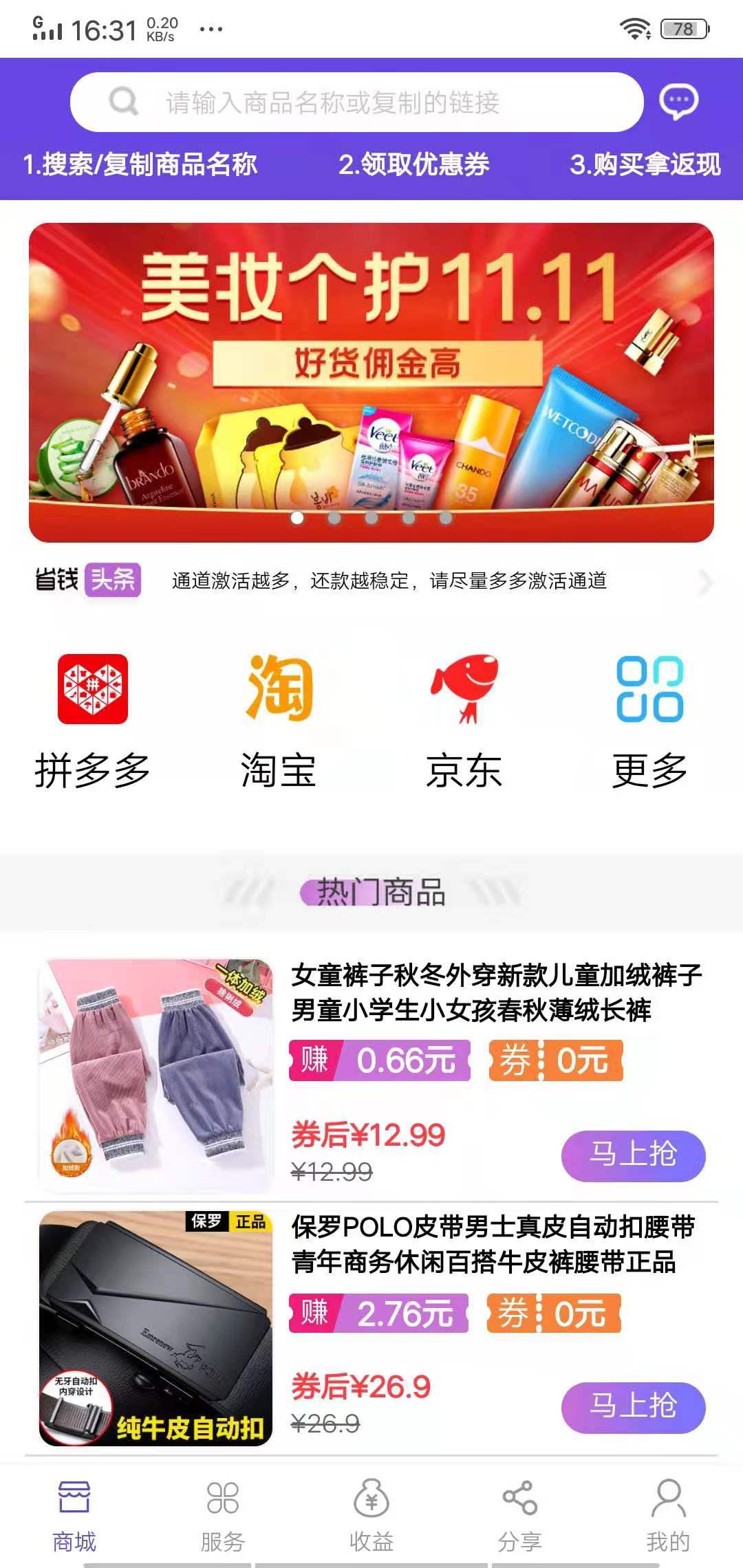Tap 马上抢 on the 女童裤子 listing
Image resolution: width=743 pixels, height=1568 pixels.
point(634,1155)
